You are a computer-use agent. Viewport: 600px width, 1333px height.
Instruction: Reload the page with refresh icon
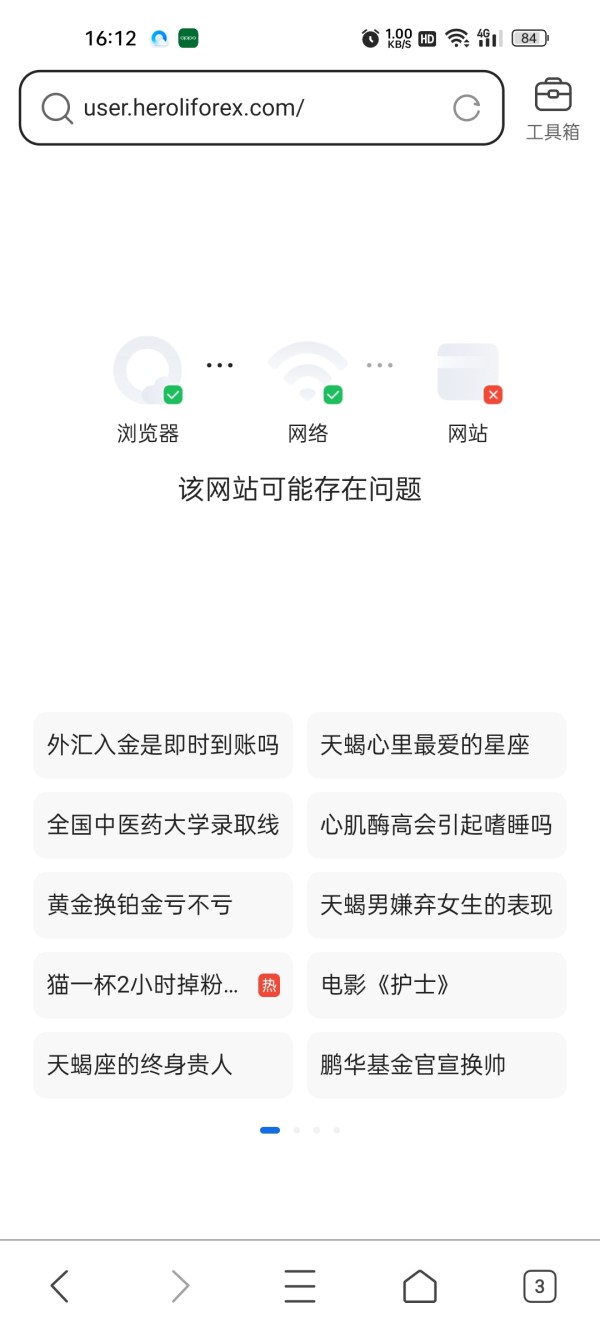click(x=467, y=108)
